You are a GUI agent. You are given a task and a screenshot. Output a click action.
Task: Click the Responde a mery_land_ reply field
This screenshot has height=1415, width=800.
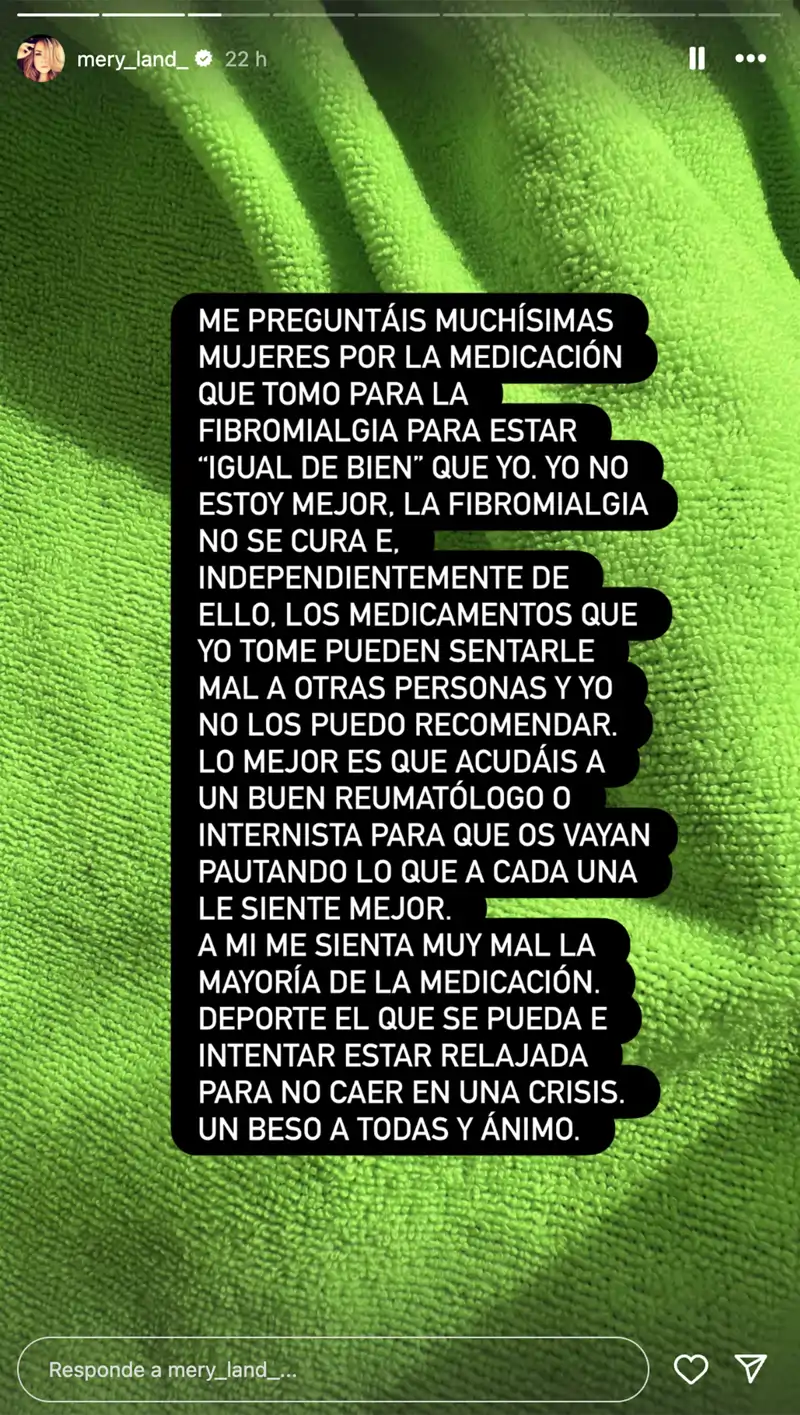tap(340, 1372)
